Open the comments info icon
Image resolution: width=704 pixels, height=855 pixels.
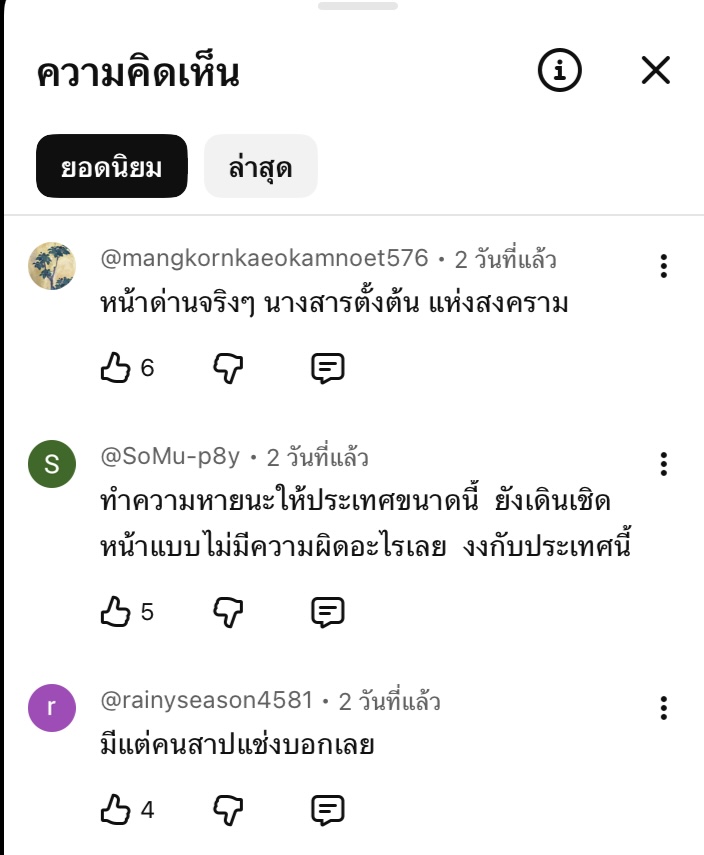pyautogui.click(x=559, y=70)
